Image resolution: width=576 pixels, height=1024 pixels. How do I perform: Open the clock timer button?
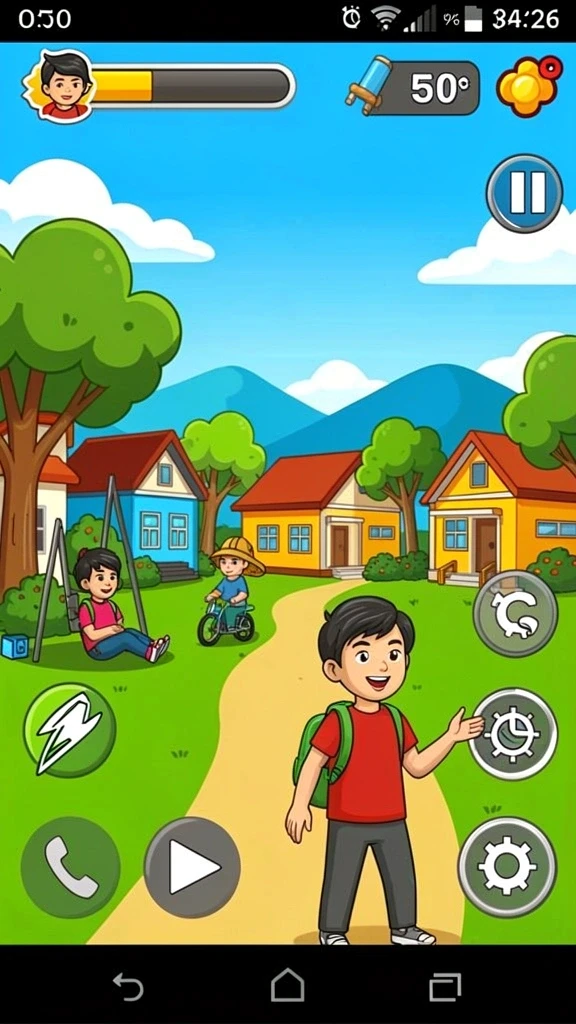[513, 734]
